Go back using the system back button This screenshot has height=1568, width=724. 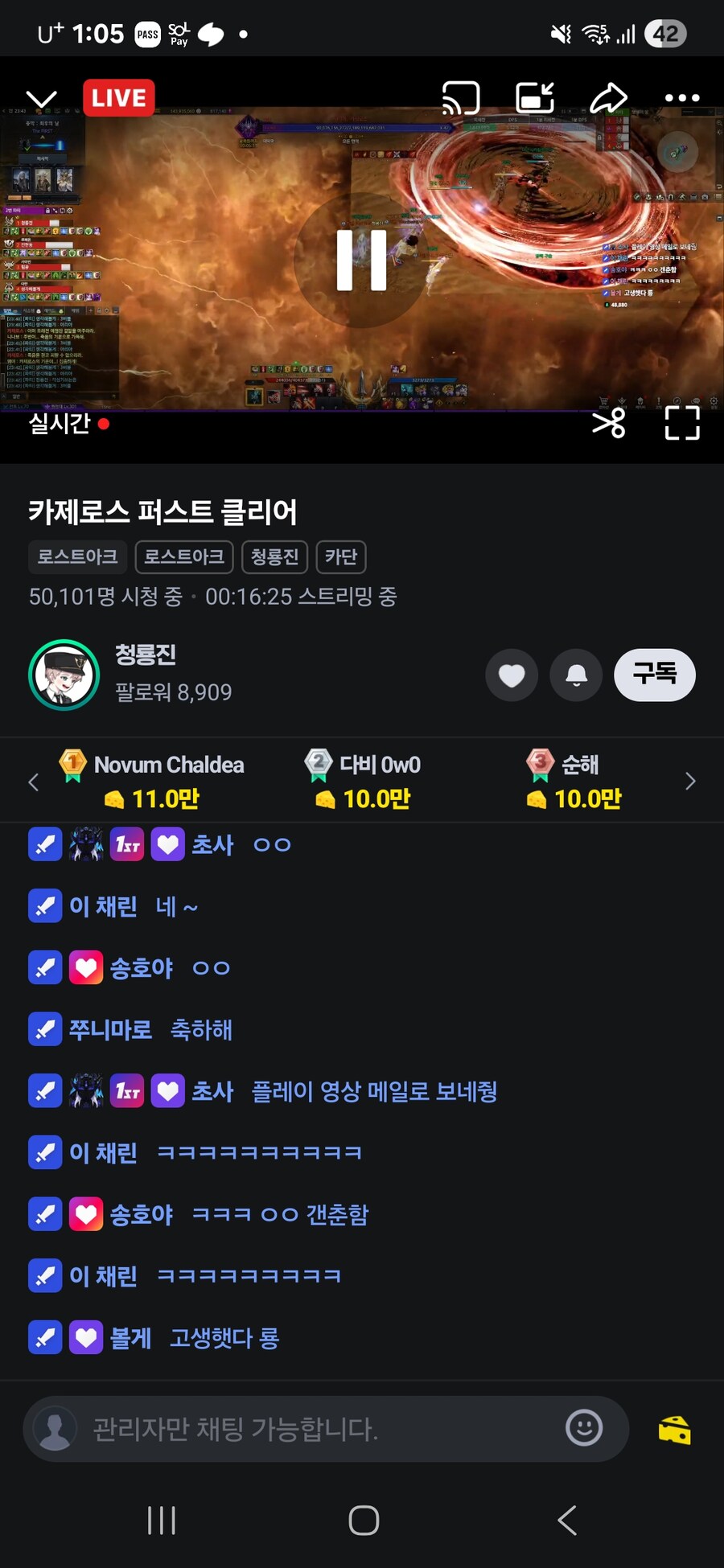coord(567,1520)
